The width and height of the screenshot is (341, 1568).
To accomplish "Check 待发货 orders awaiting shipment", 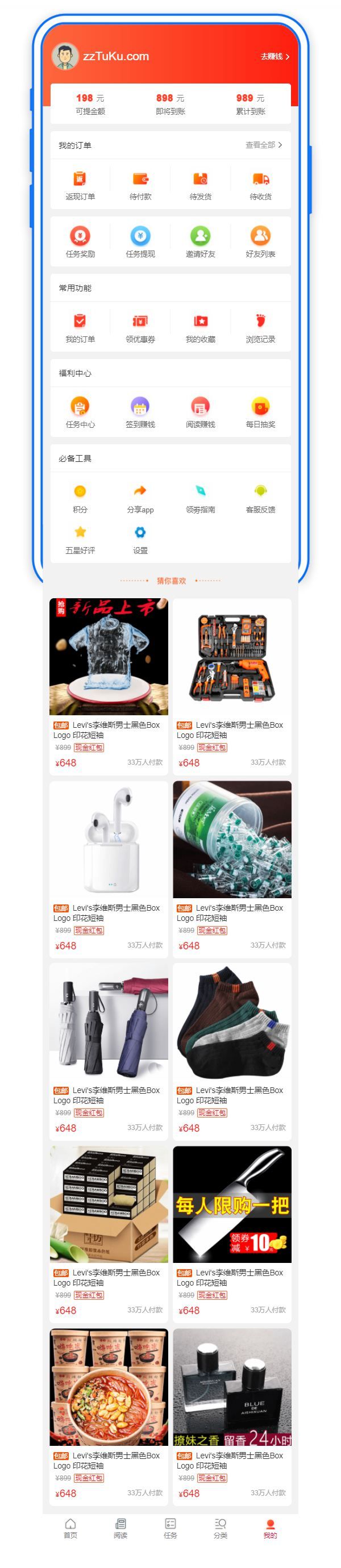I will click(200, 186).
